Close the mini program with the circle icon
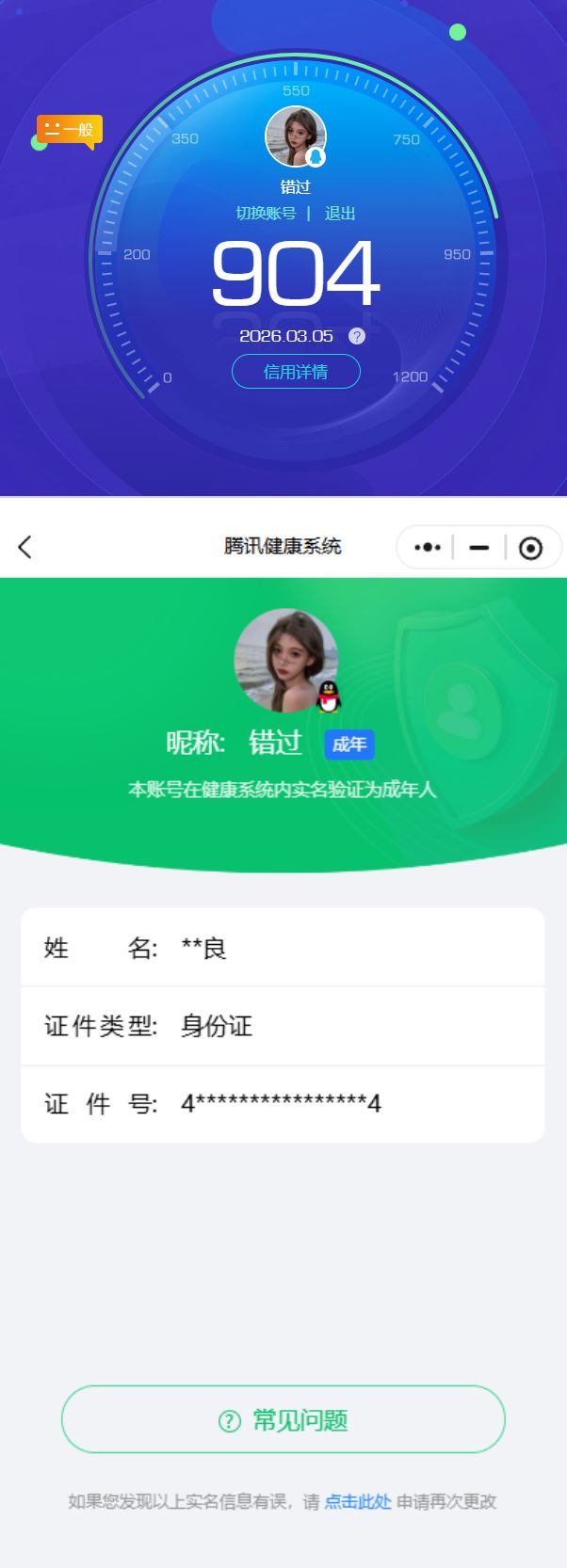The image size is (567, 1568). pos(531,548)
